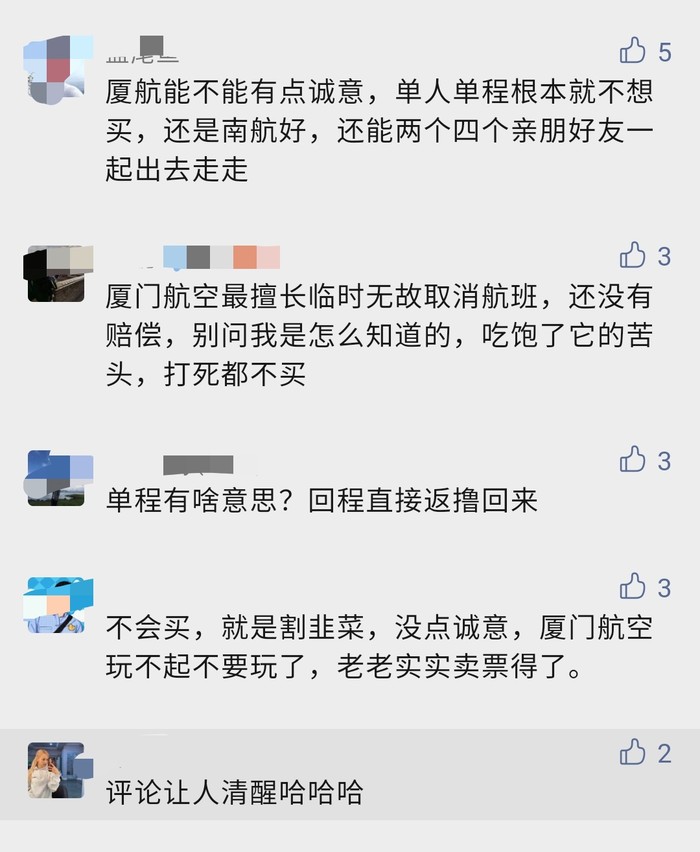
Task: Like the comment about 厦门航空最擅长临时无故取消航班
Action: pos(633,255)
